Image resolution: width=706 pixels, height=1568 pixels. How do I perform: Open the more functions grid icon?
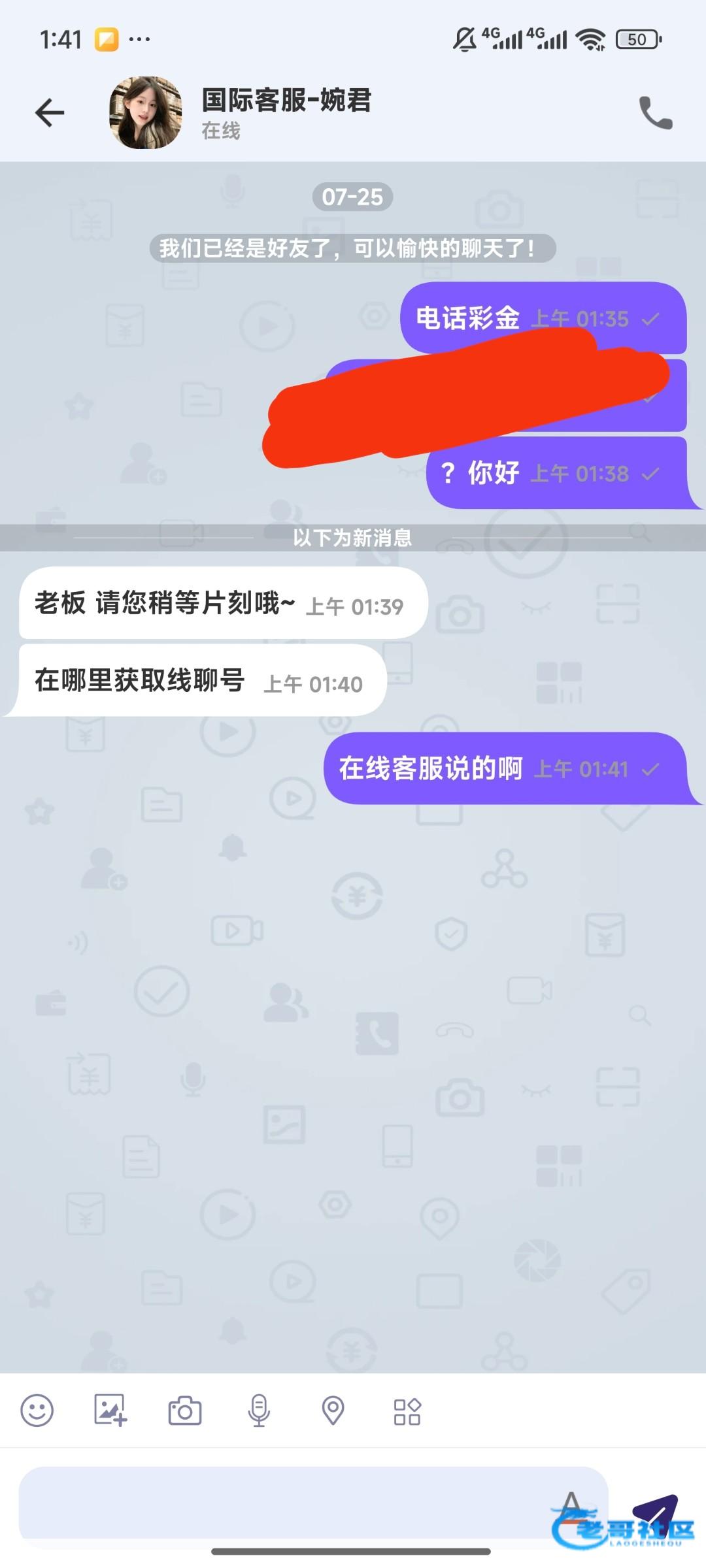(407, 1411)
